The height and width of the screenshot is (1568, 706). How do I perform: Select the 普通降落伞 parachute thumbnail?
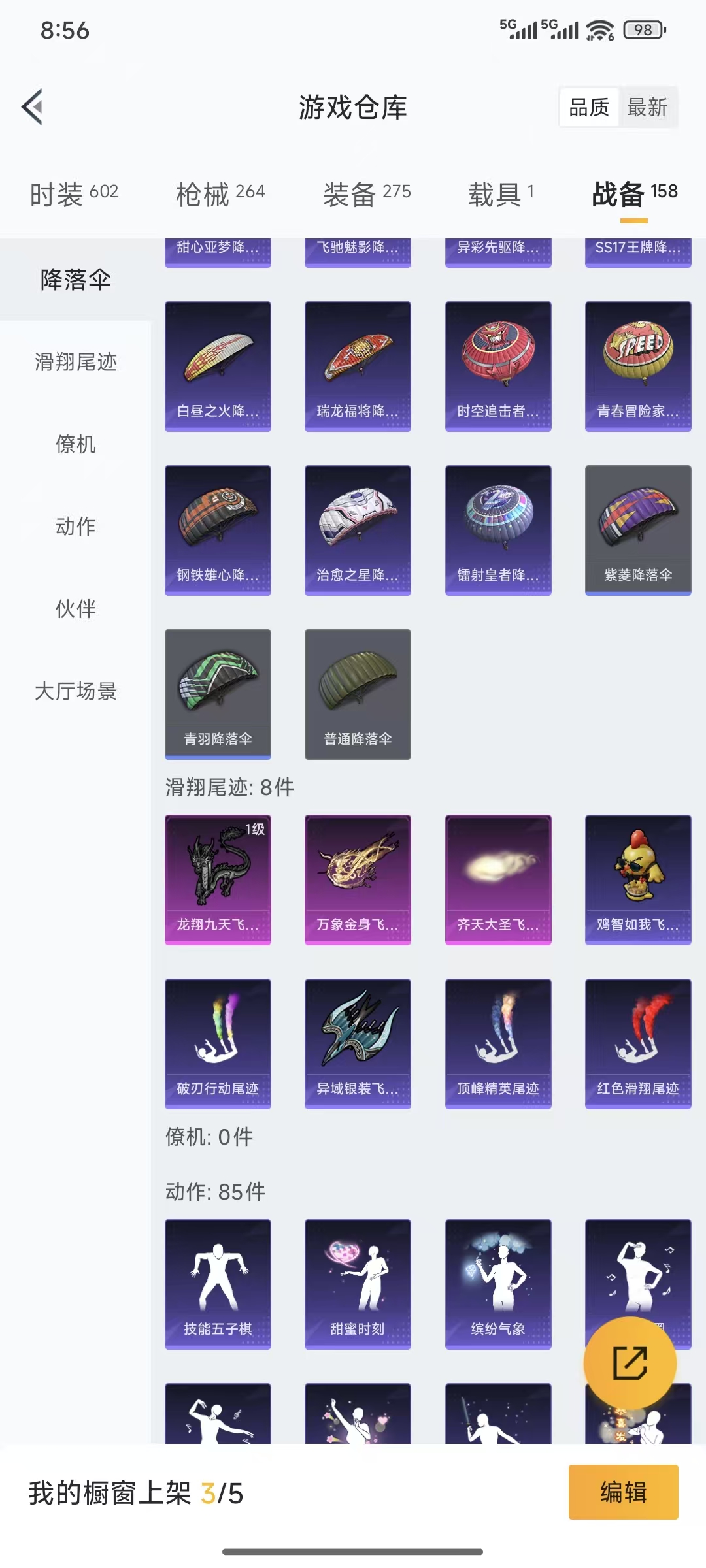point(358,694)
